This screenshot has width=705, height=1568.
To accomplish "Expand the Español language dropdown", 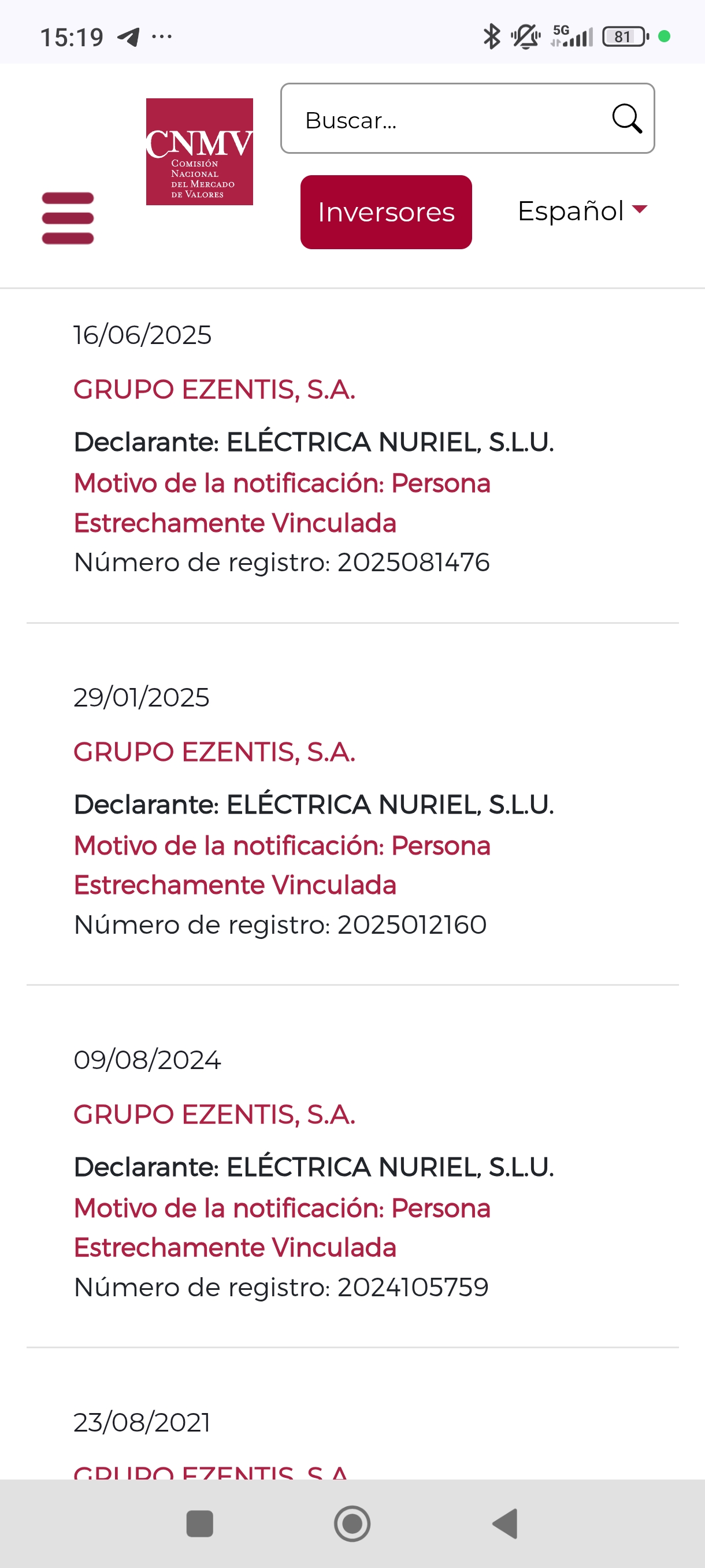I will pos(581,211).
